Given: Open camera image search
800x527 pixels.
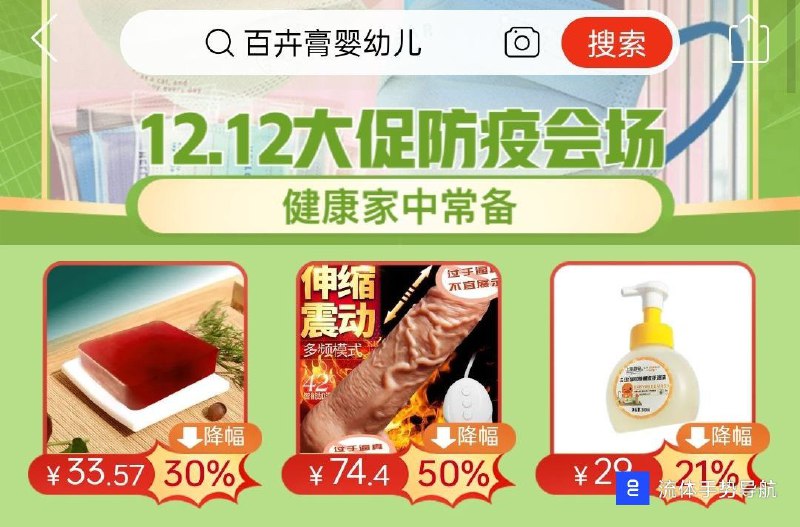Looking at the screenshot, I should click(522, 43).
